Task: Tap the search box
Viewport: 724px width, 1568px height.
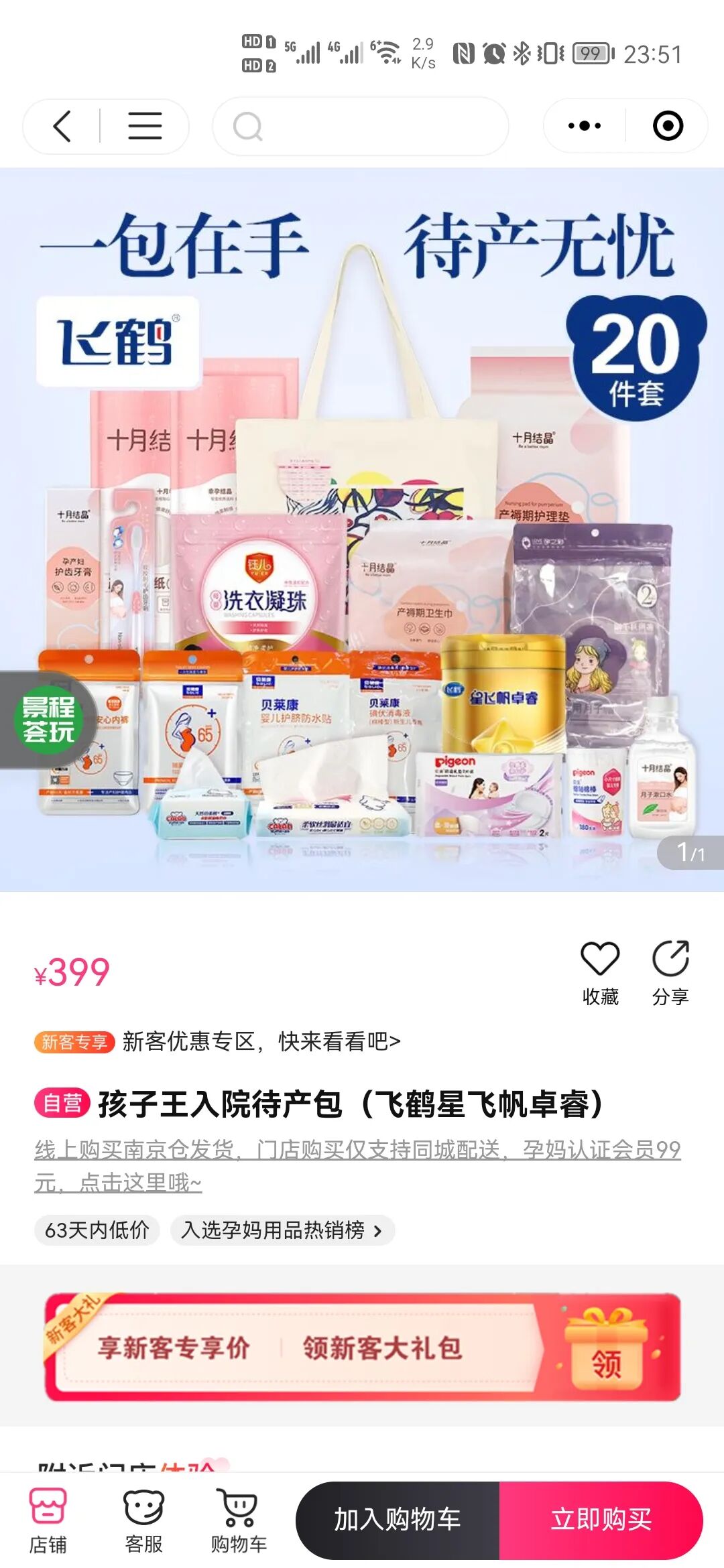Action: (x=361, y=126)
